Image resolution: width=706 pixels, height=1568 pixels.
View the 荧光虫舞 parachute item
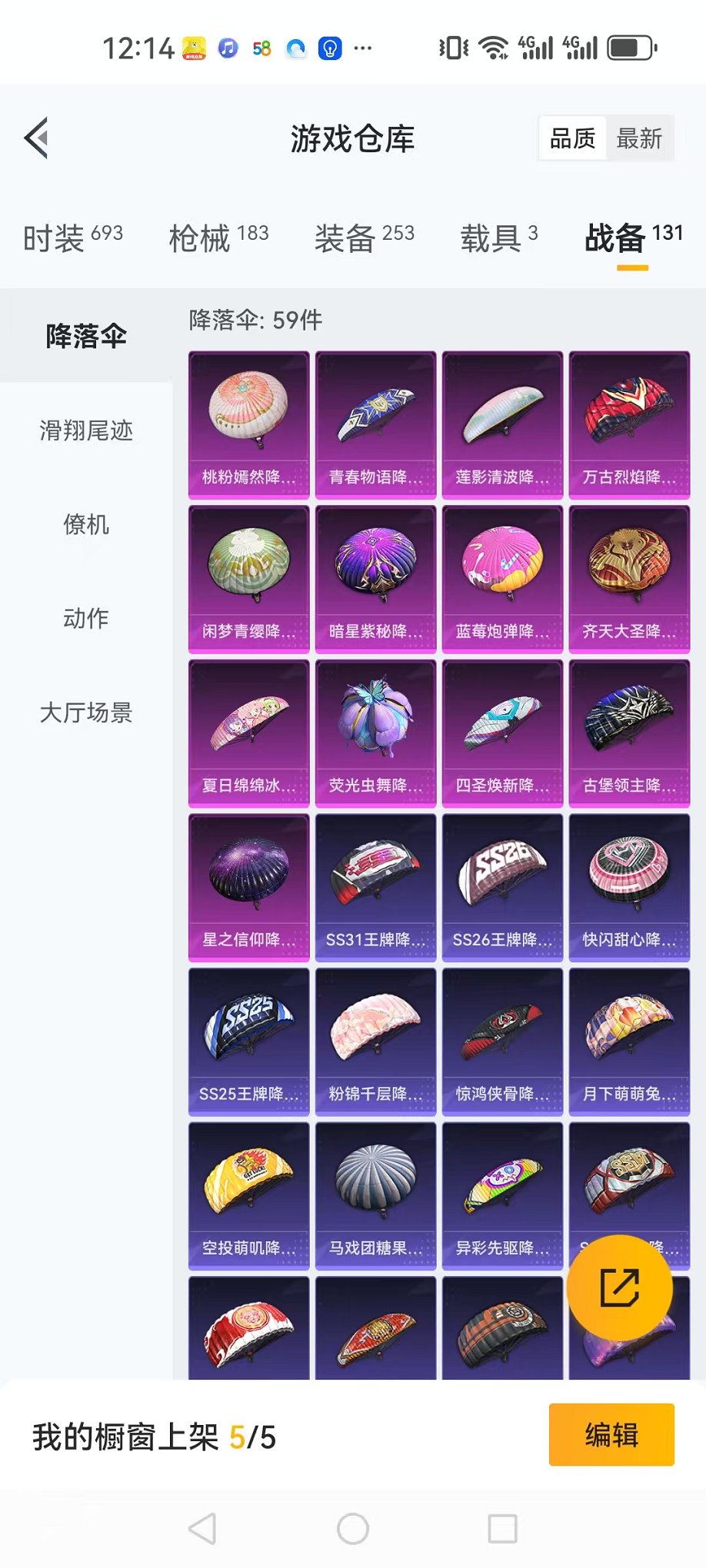pyautogui.click(x=375, y=733)
